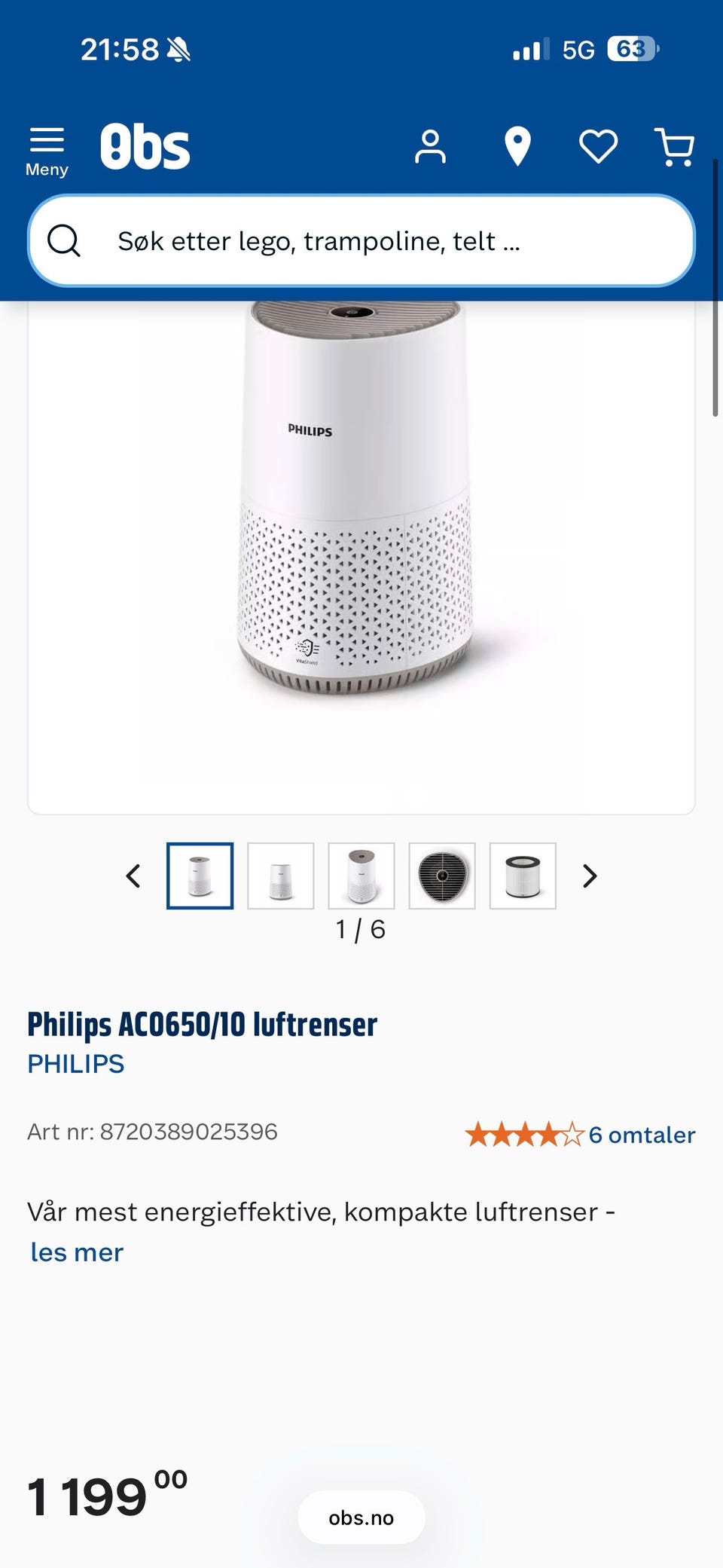Viewport: 723px width, 1568px height.
Task: Select the fan grille thumbnail
Action: coord(442,876)
